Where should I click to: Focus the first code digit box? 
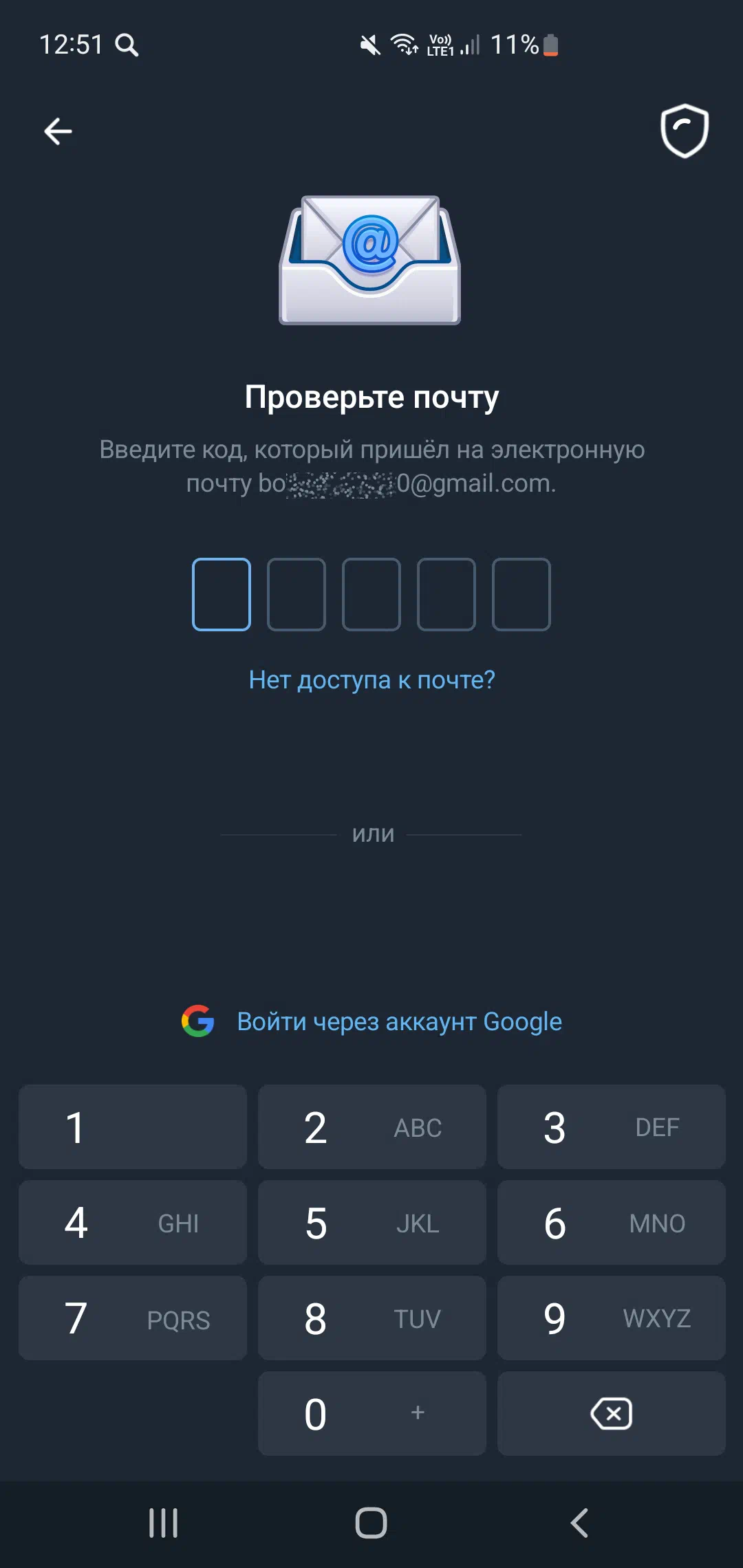click(222, 594)
